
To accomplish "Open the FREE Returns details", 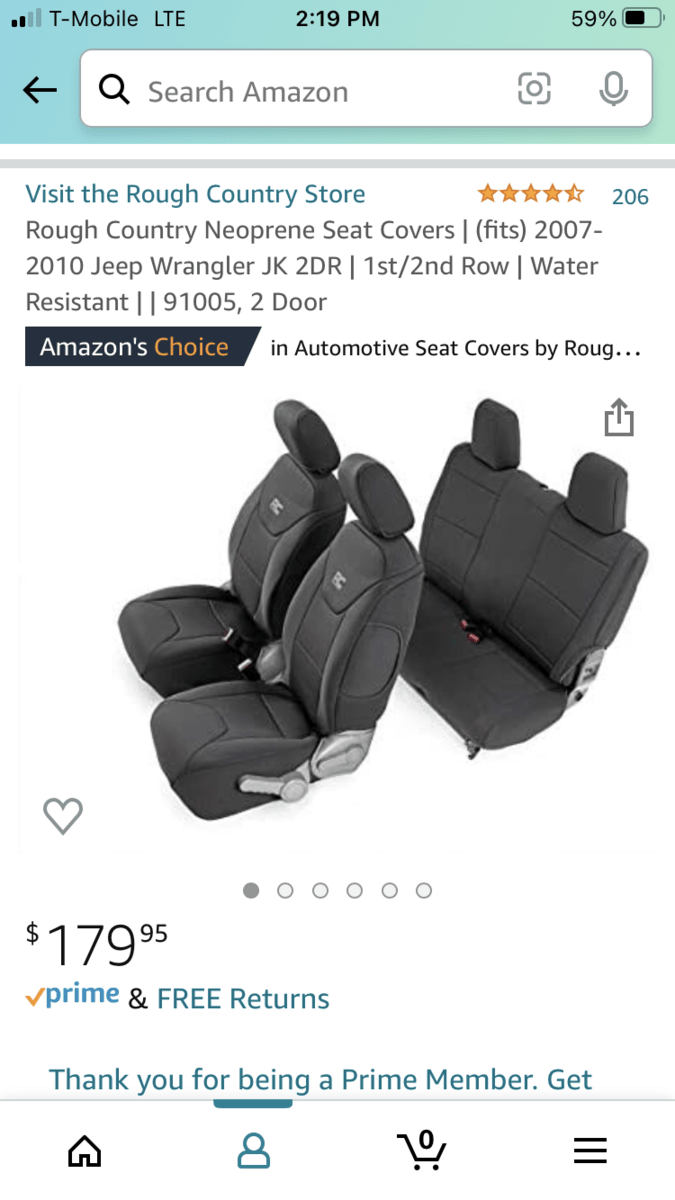I will 243,999.
